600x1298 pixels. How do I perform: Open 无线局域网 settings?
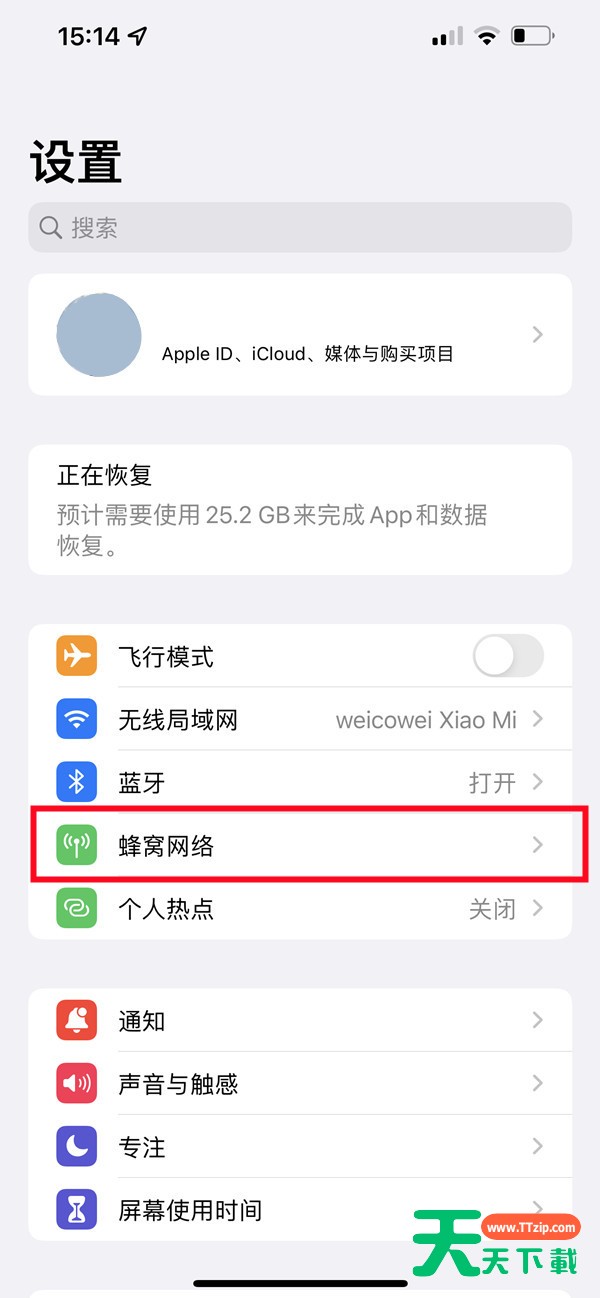pos(300,719)
